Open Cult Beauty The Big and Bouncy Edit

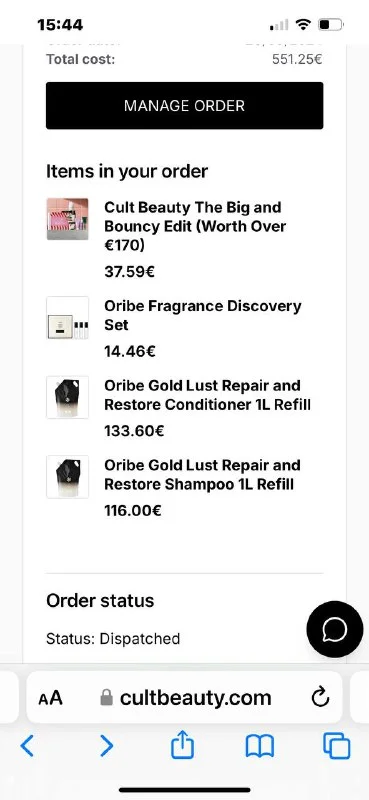tap(195, 226)
